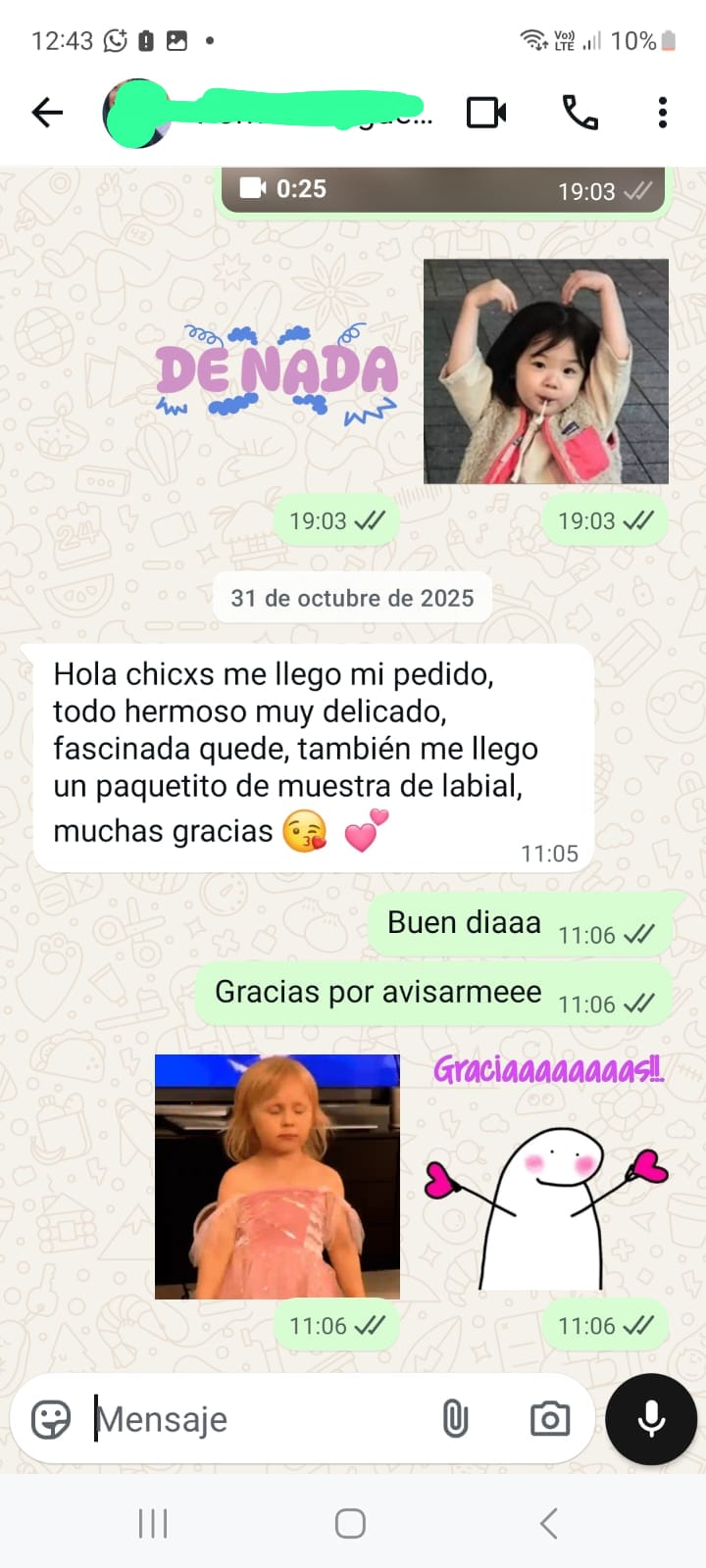This screenshot has width=706, height=1568.
Task: Open the emoji and sticker picker
Action: tap(51, 1419)
